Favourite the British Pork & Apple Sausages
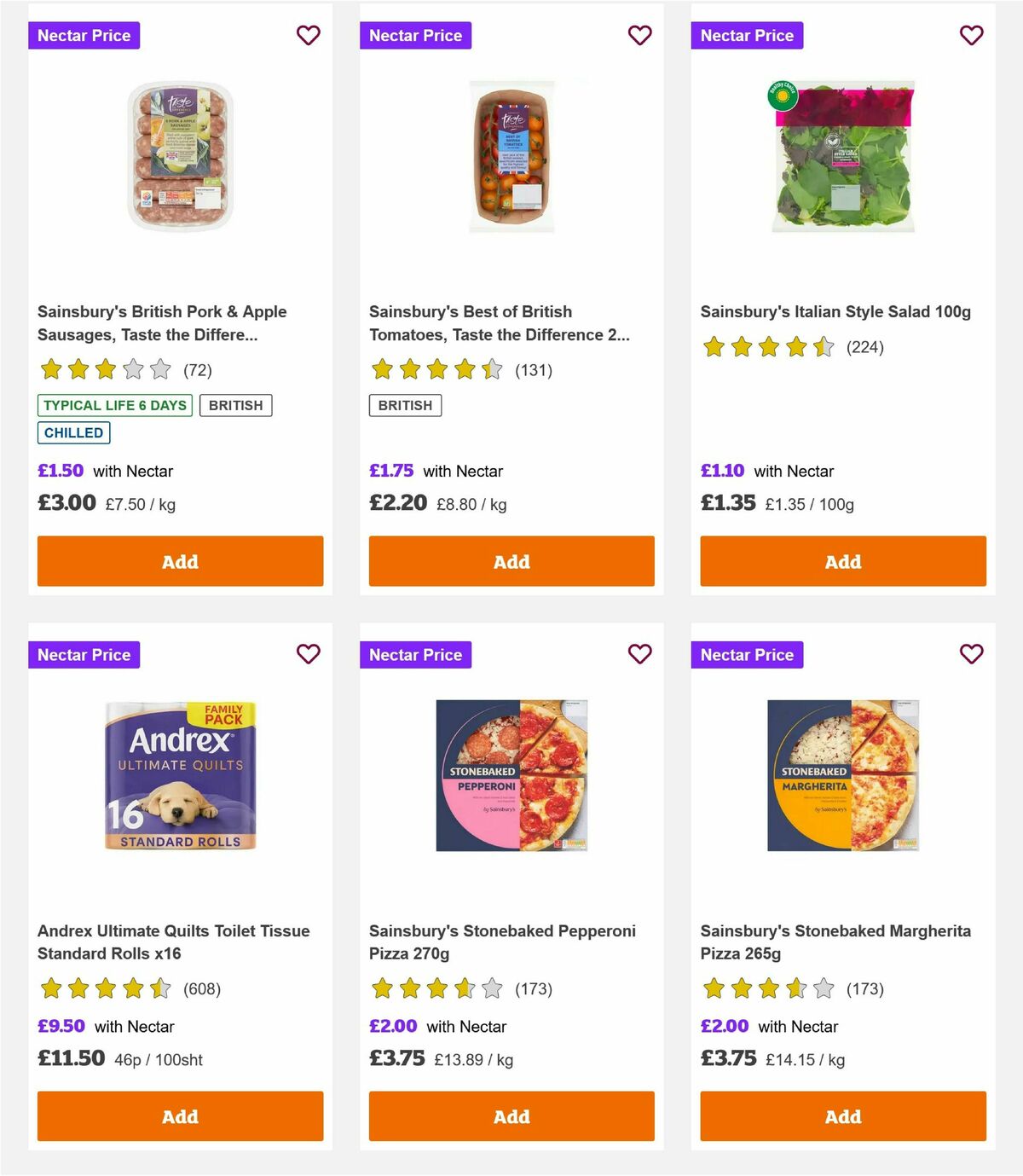The width and height of the screenshot is (1023, 1176). 308,36
